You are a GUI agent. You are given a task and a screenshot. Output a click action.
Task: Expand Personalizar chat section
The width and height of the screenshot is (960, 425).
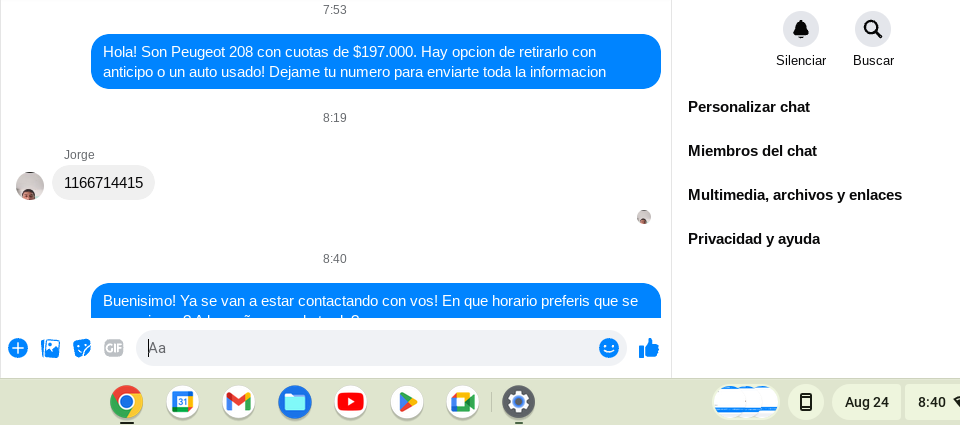pos(749,107)
